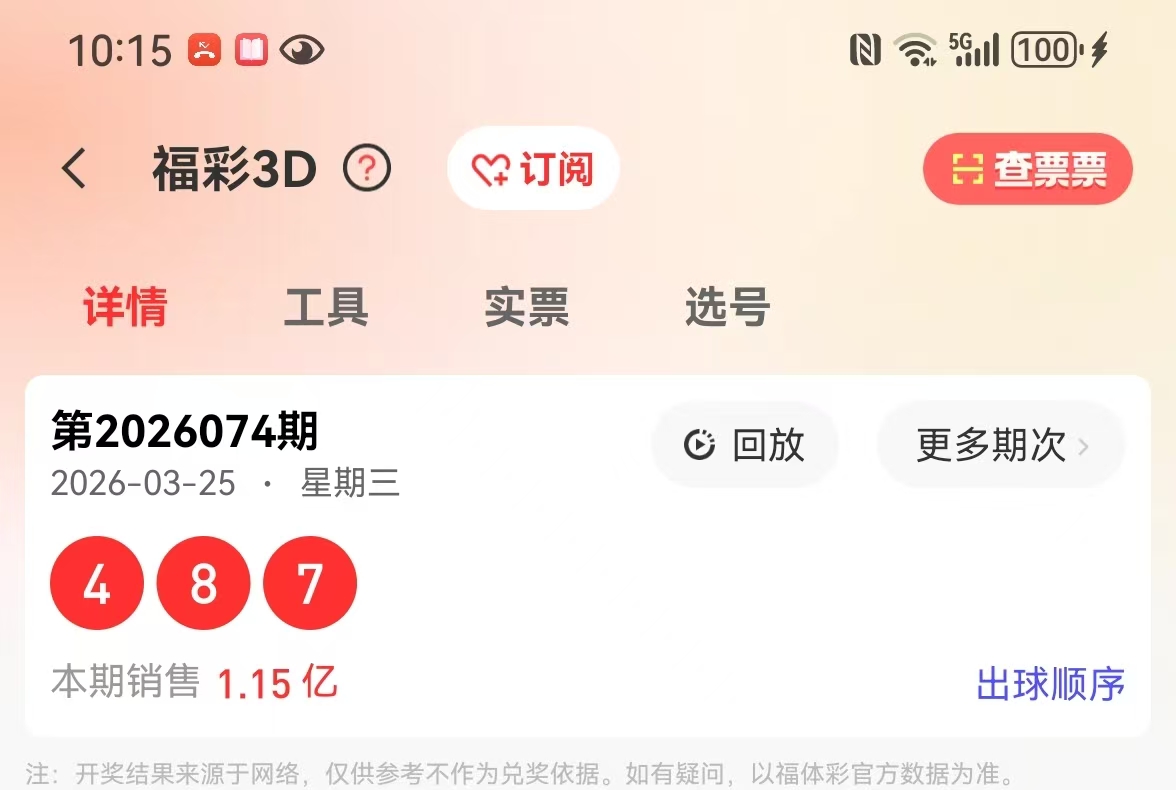
Task: View 更多期次 past draws
Action: [1001, 445]
